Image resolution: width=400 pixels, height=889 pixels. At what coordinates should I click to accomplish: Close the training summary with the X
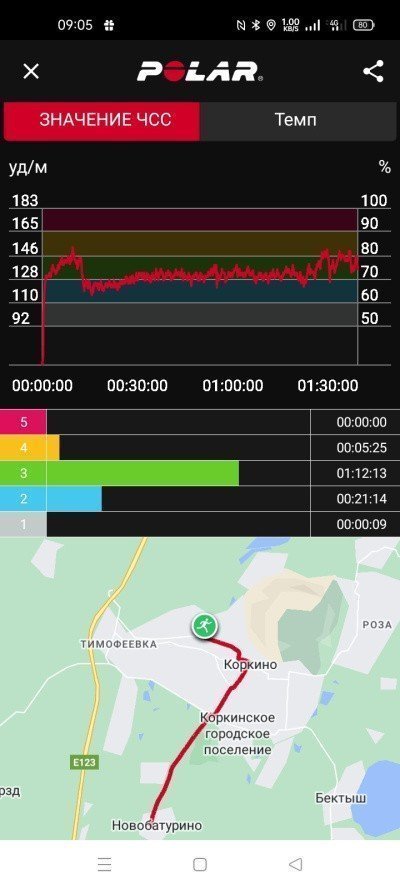pos(31,71)
